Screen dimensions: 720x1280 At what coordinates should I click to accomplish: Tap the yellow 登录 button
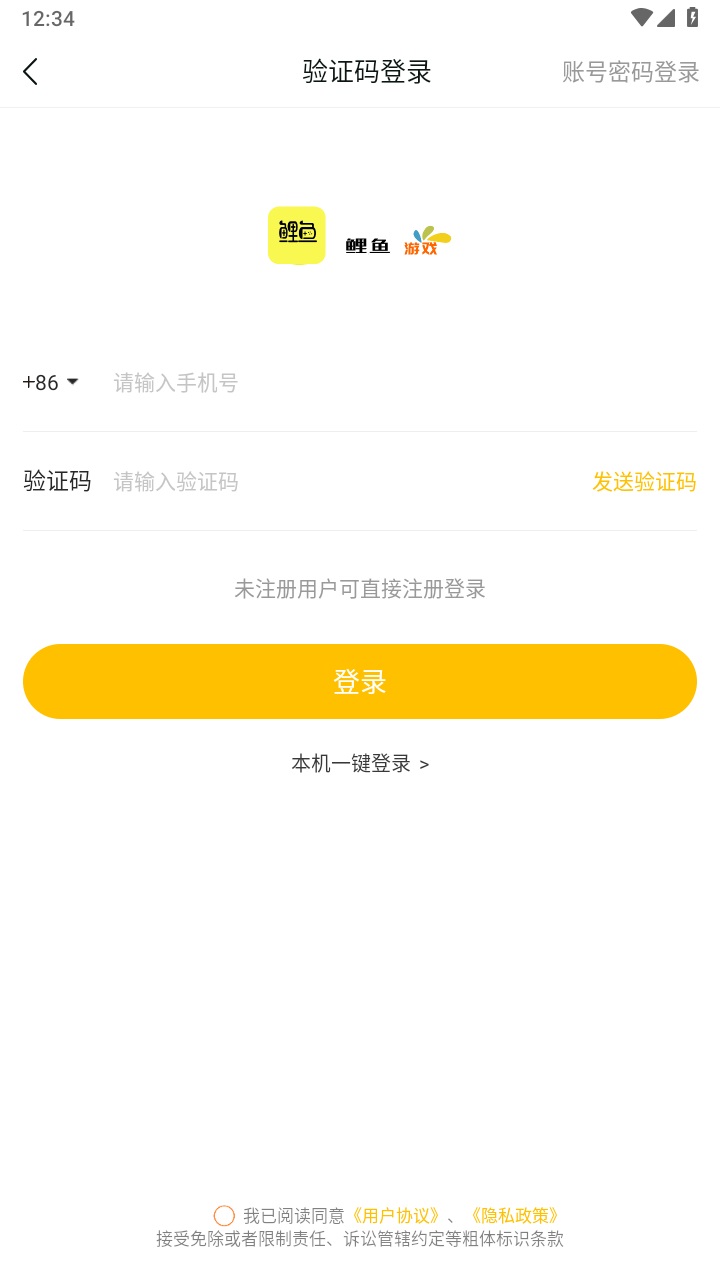(360, 681)
